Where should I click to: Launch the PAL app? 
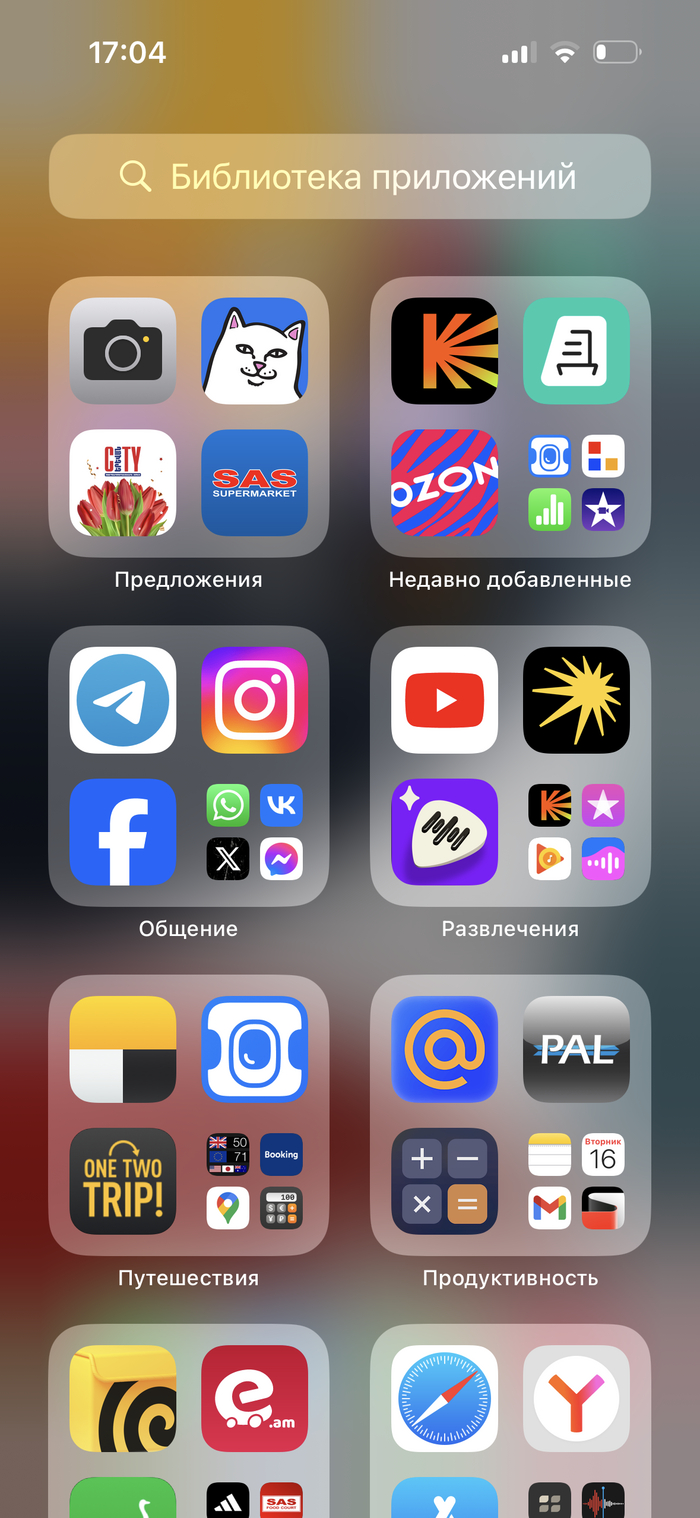point(576,1049)
